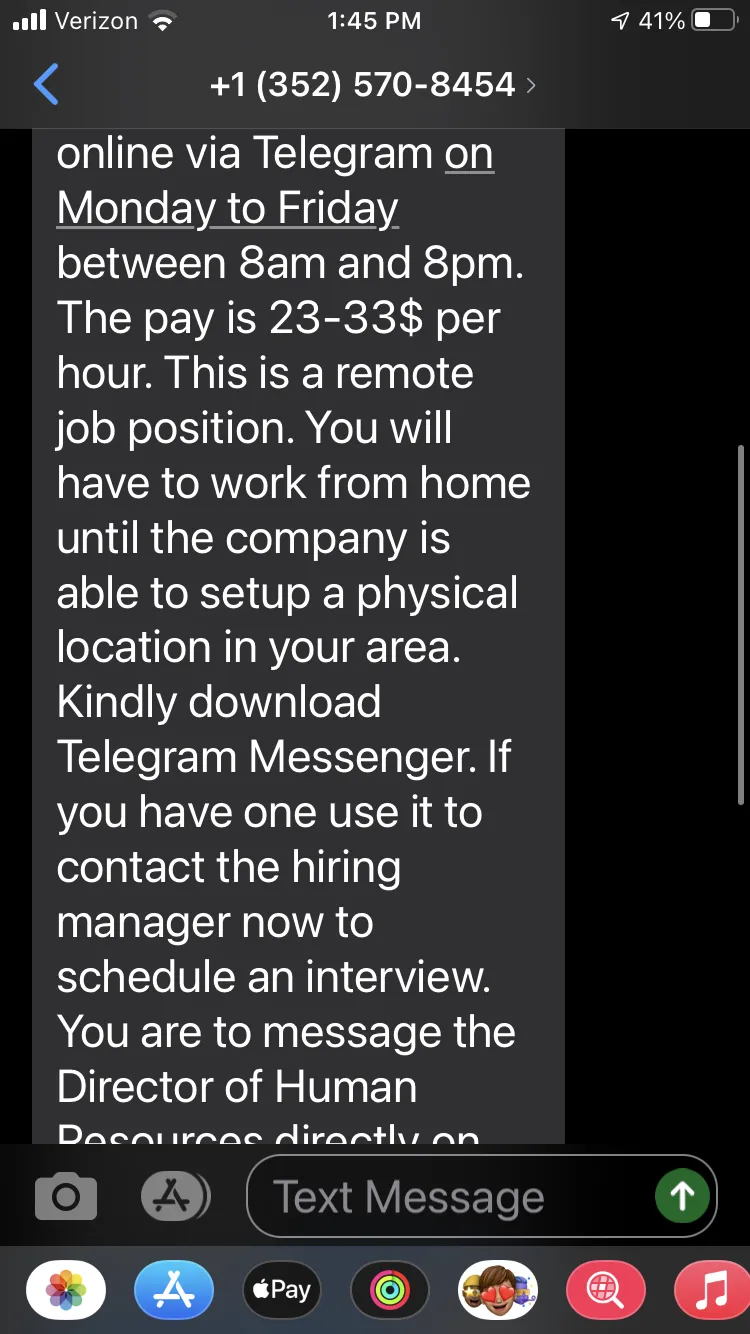
Task: Tap the underlined Monday to Friday date link
Action: [275, 181]
